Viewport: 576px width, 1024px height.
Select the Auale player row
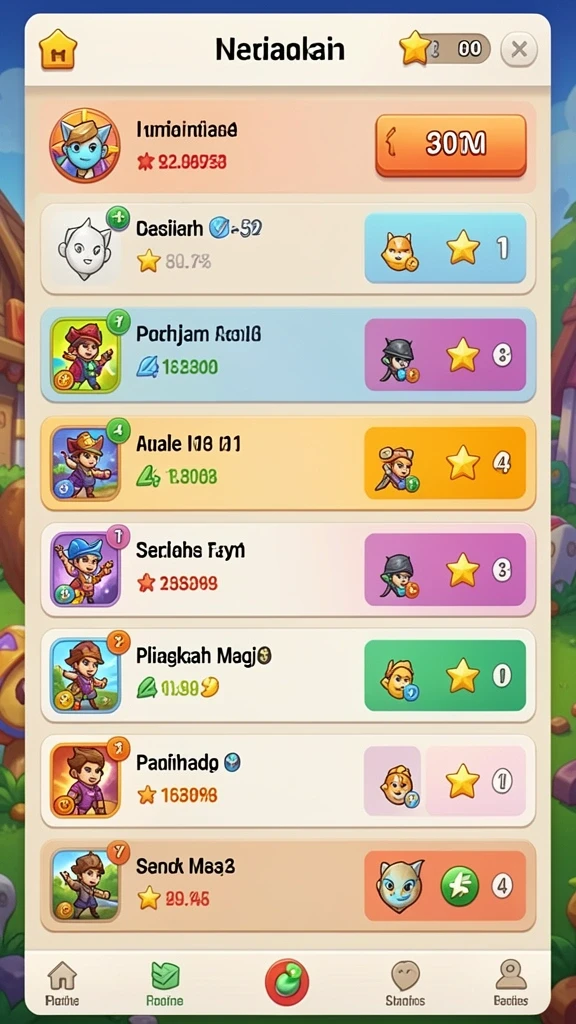[x=288, y=462]
